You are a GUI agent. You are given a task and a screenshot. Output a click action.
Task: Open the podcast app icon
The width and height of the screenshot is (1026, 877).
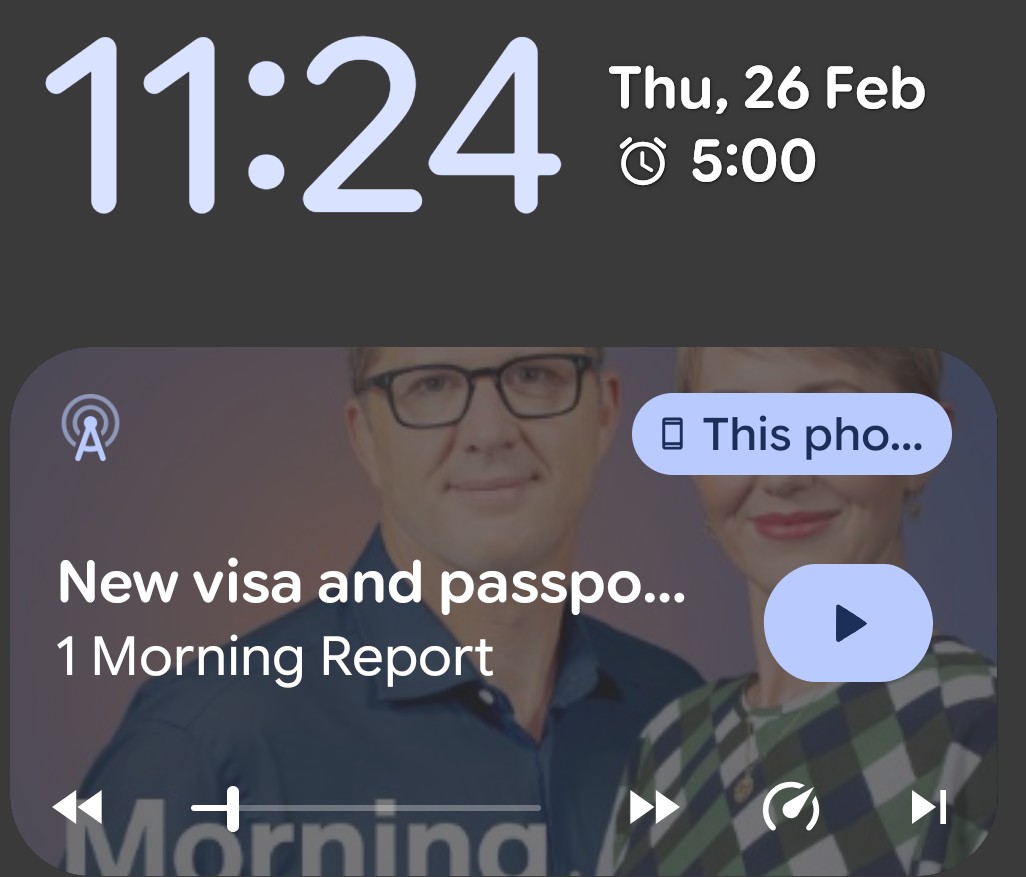[x=90, y=430]
